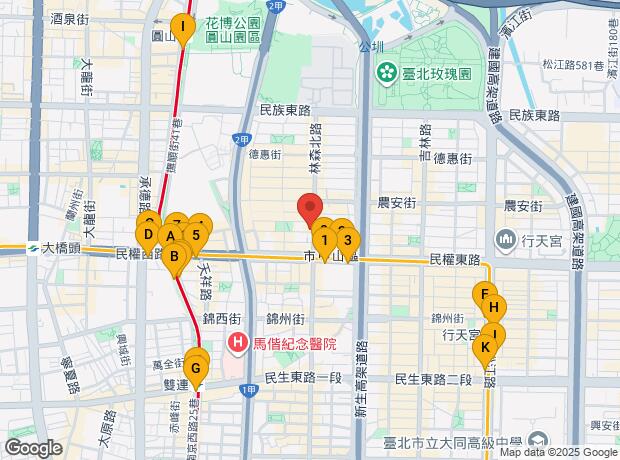620x460 pixels.
Task: Select the orange marker labeled D
Action: [148, 235]
